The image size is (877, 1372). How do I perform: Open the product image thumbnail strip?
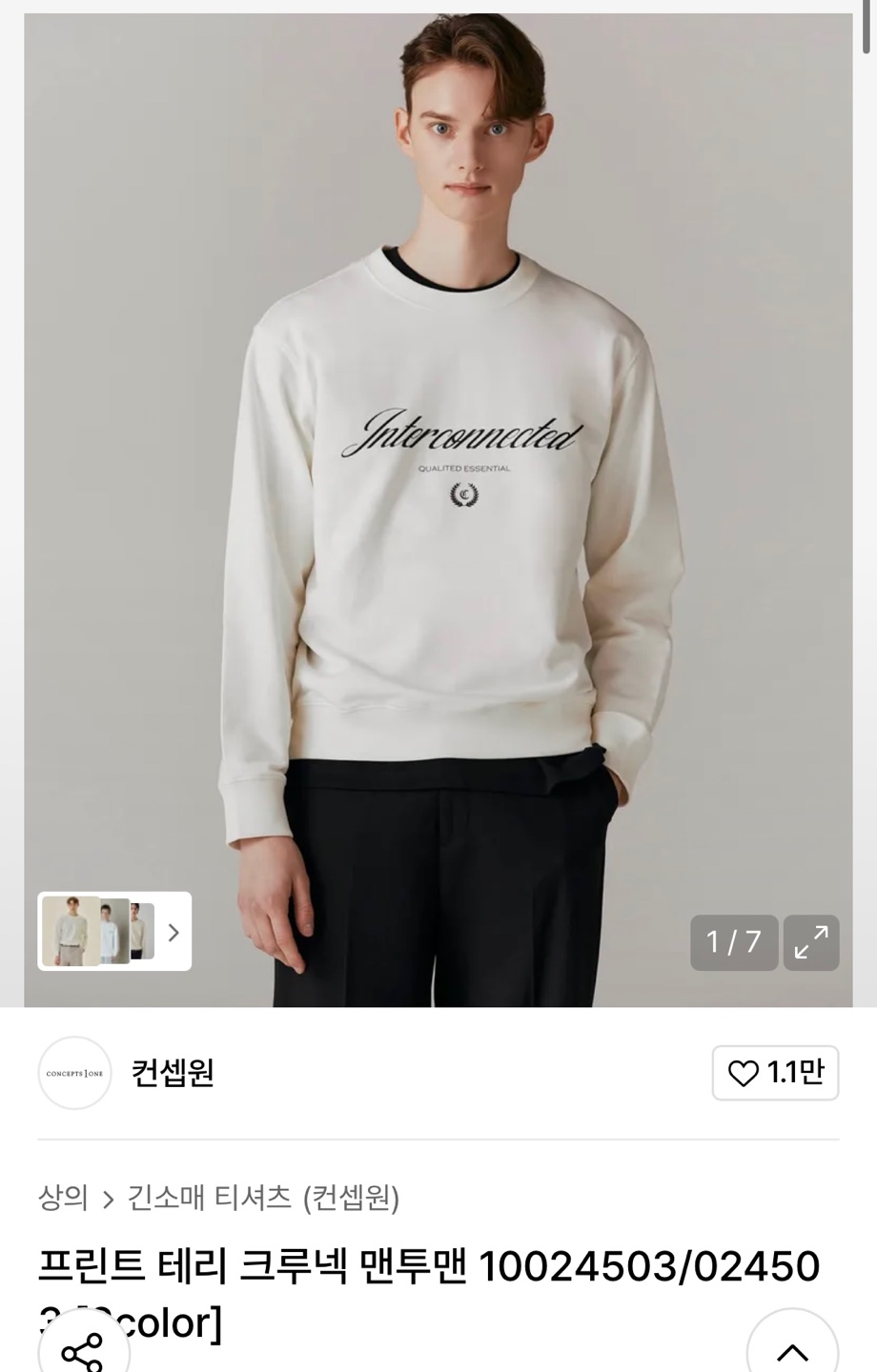(114, 931)
